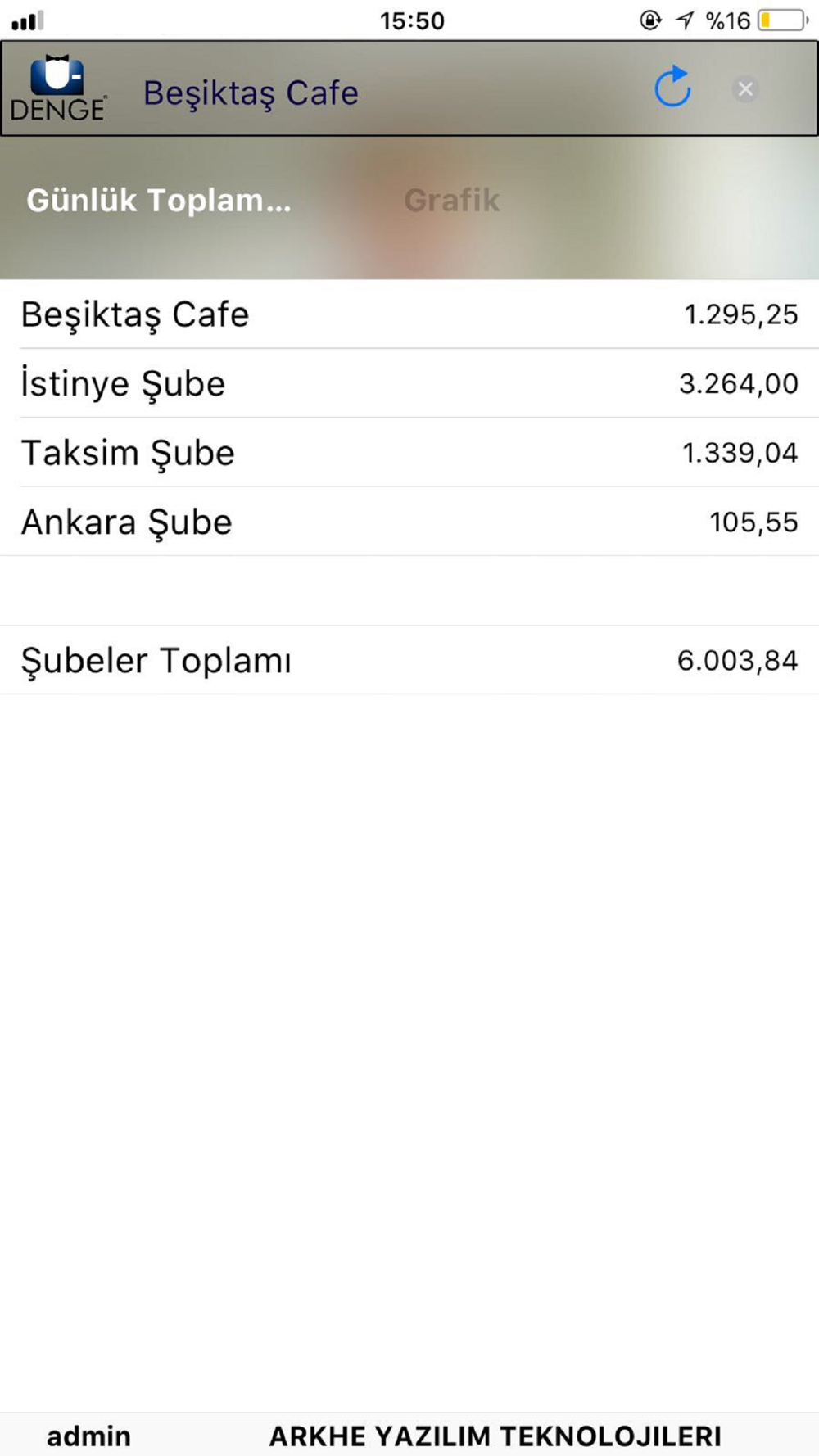
Task: Open the İstinye Şube row
Action: click(x=409, y=383)
